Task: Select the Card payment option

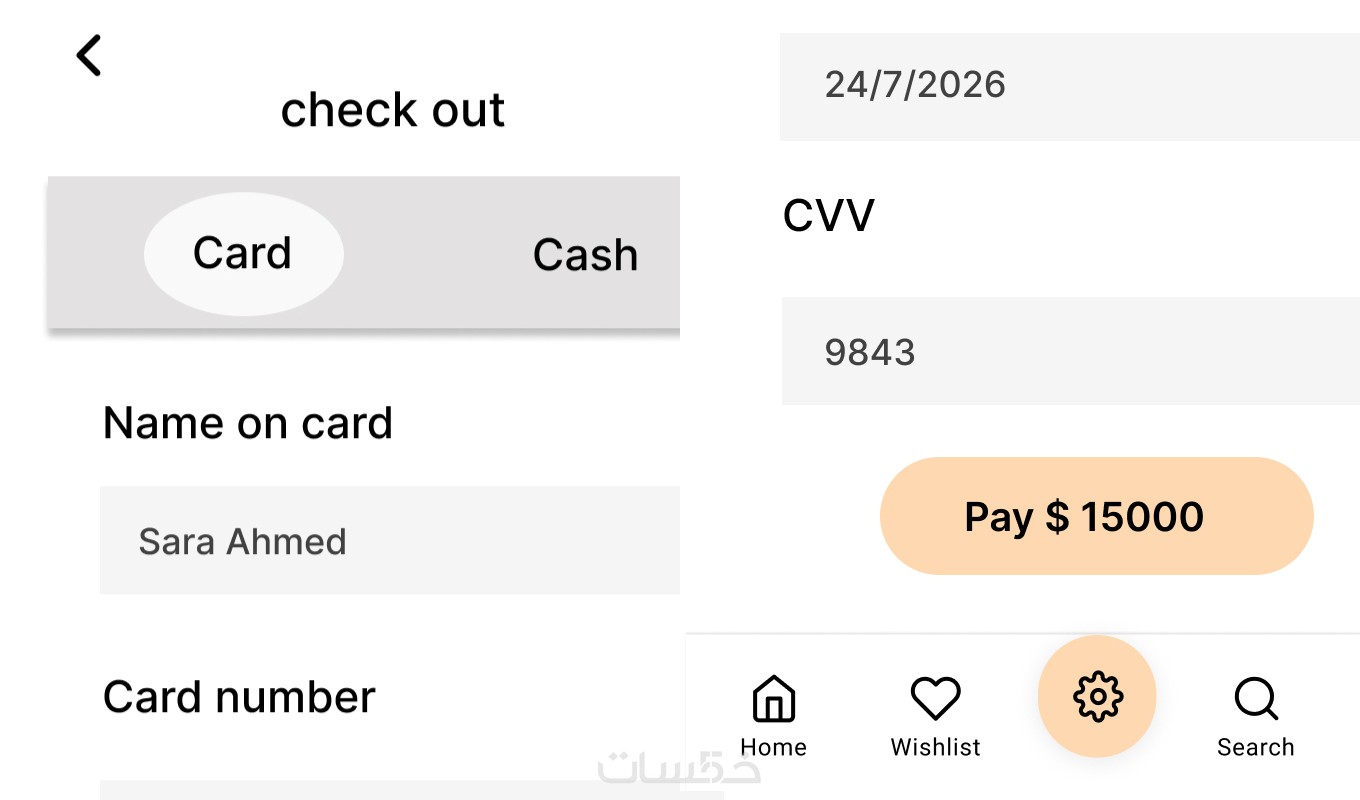Action: tap(243, 254)
